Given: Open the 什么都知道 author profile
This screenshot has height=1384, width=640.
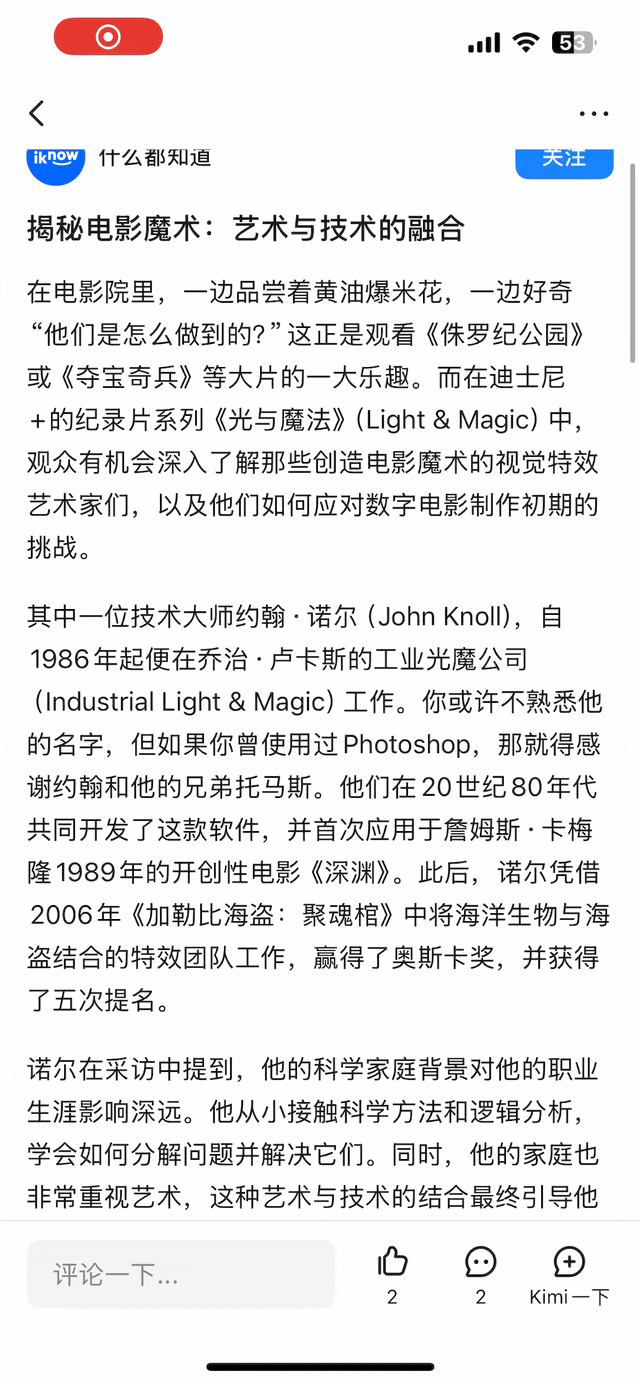Looking at the screenshot, I should pos(155,157).
